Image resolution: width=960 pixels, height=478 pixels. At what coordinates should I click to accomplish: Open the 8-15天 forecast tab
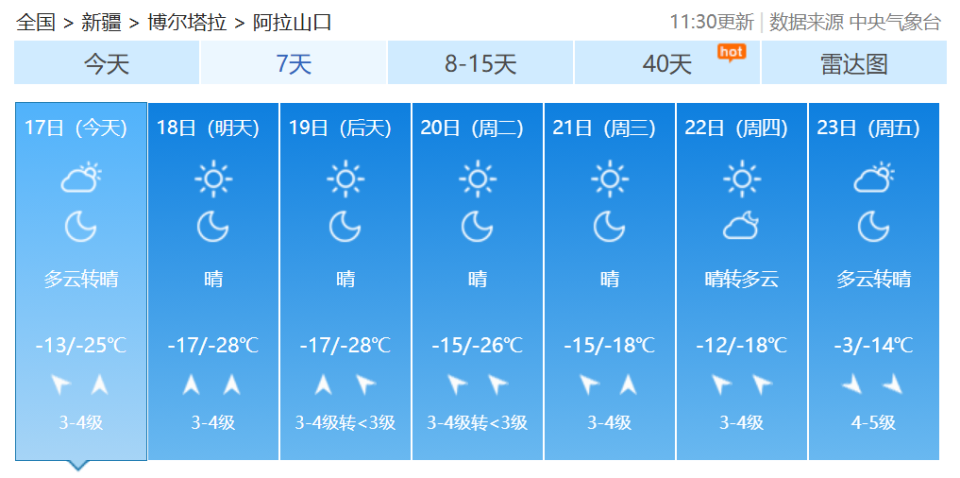[x=480, y=64]
